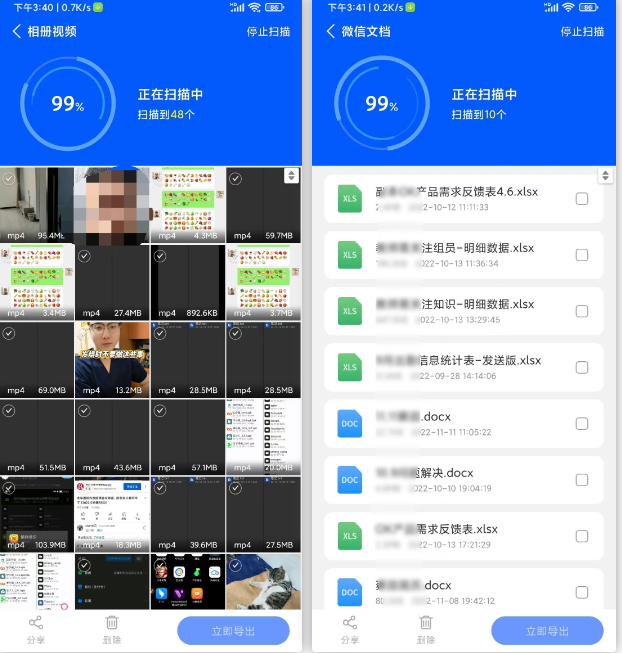Tick the checkbox for 注组员-明细数据.xlsx
Screen dimensions: 622x653
582,255
